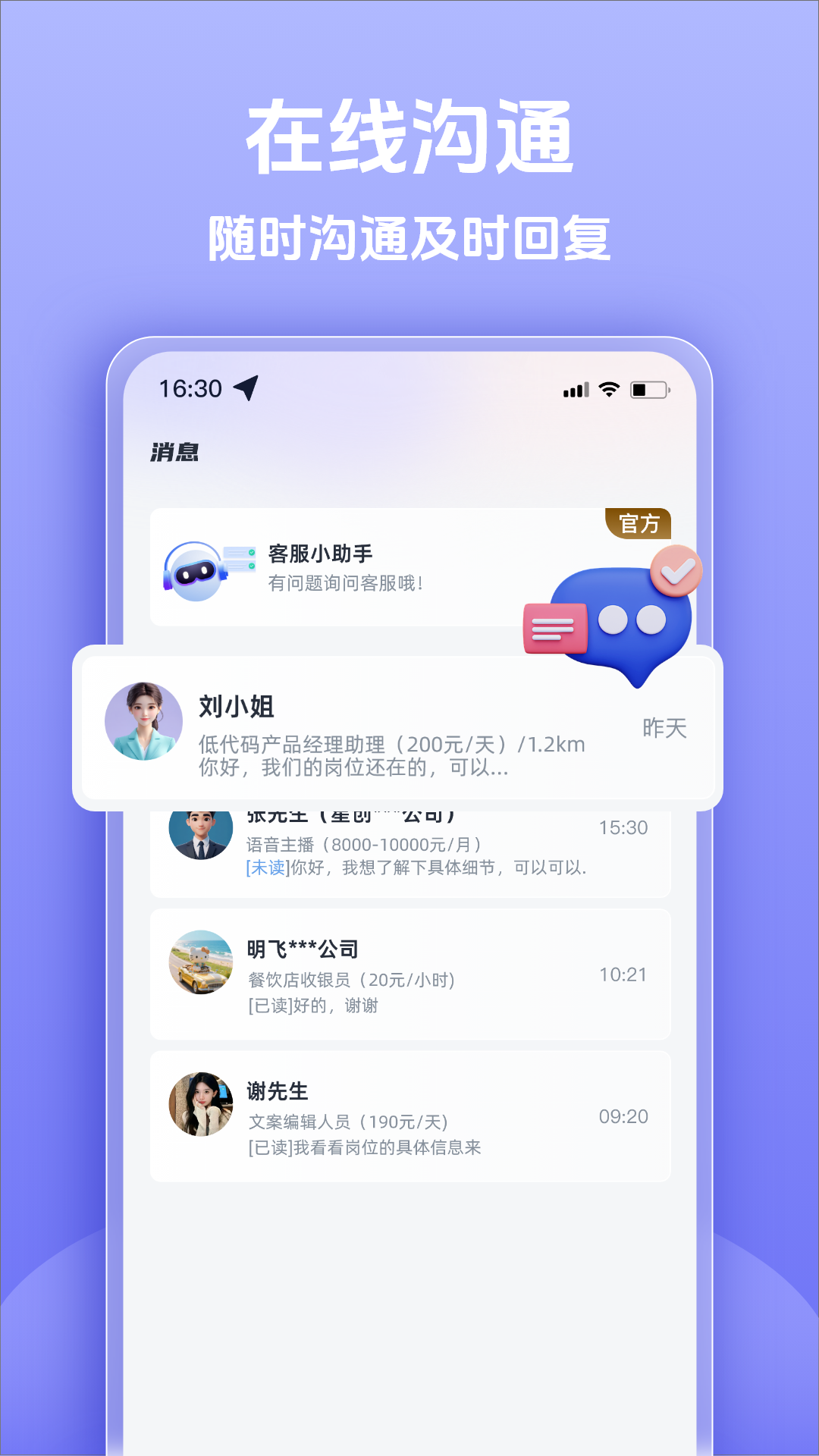The height and width of the screenshot is (1456, 819).
Task: Tap 谢先生's avatar photo icon
Action: [199, 1106]
